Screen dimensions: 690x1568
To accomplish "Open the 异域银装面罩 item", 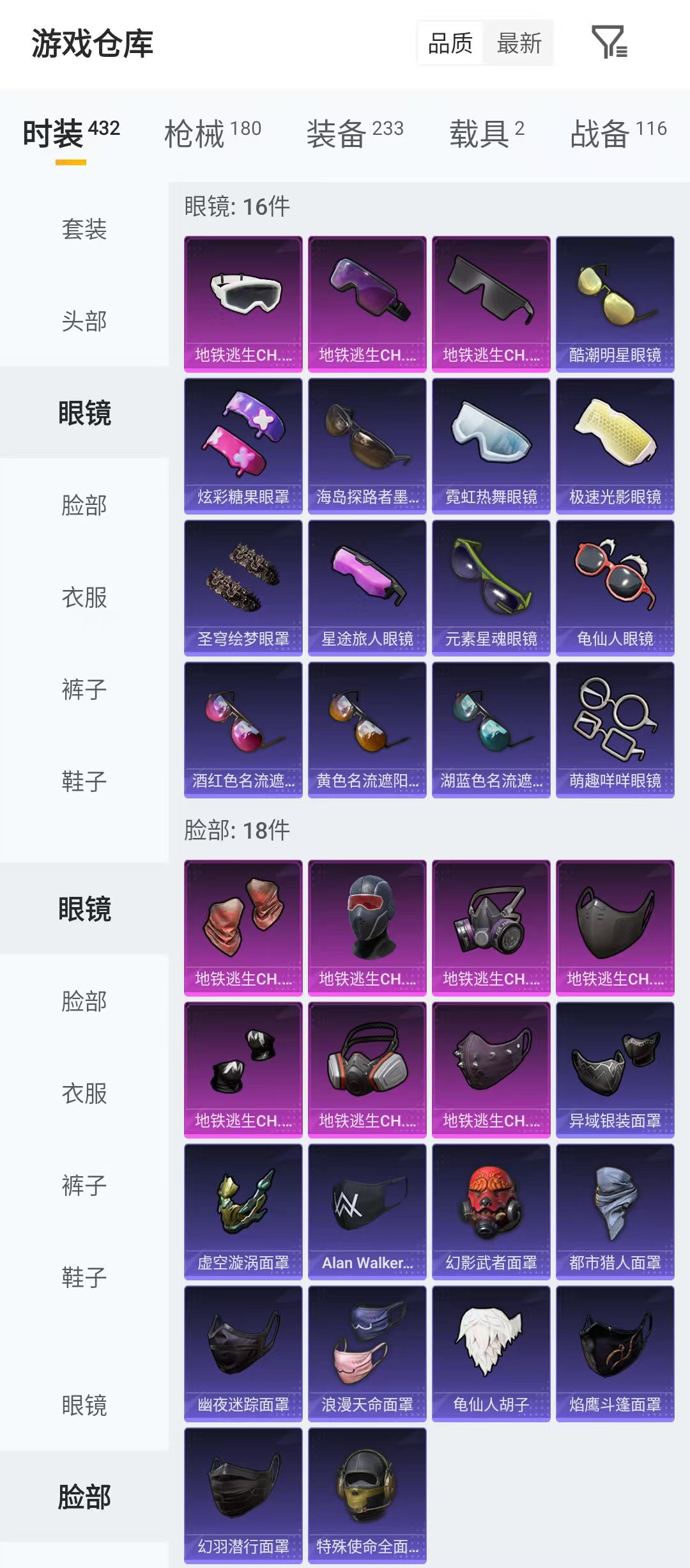I will pos(615,1069).
